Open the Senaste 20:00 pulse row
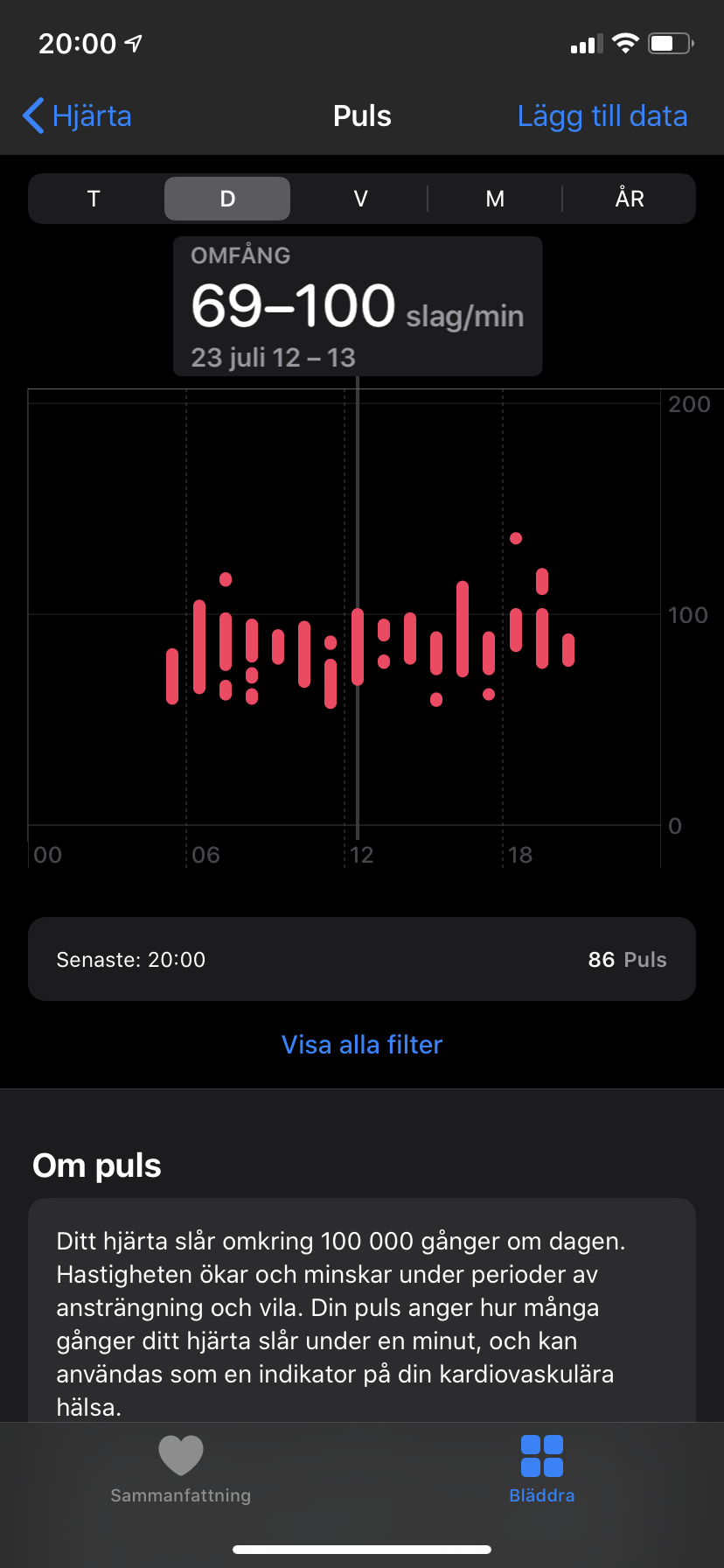The height and width of the screenshot is (1568, 724). [362, 959]
